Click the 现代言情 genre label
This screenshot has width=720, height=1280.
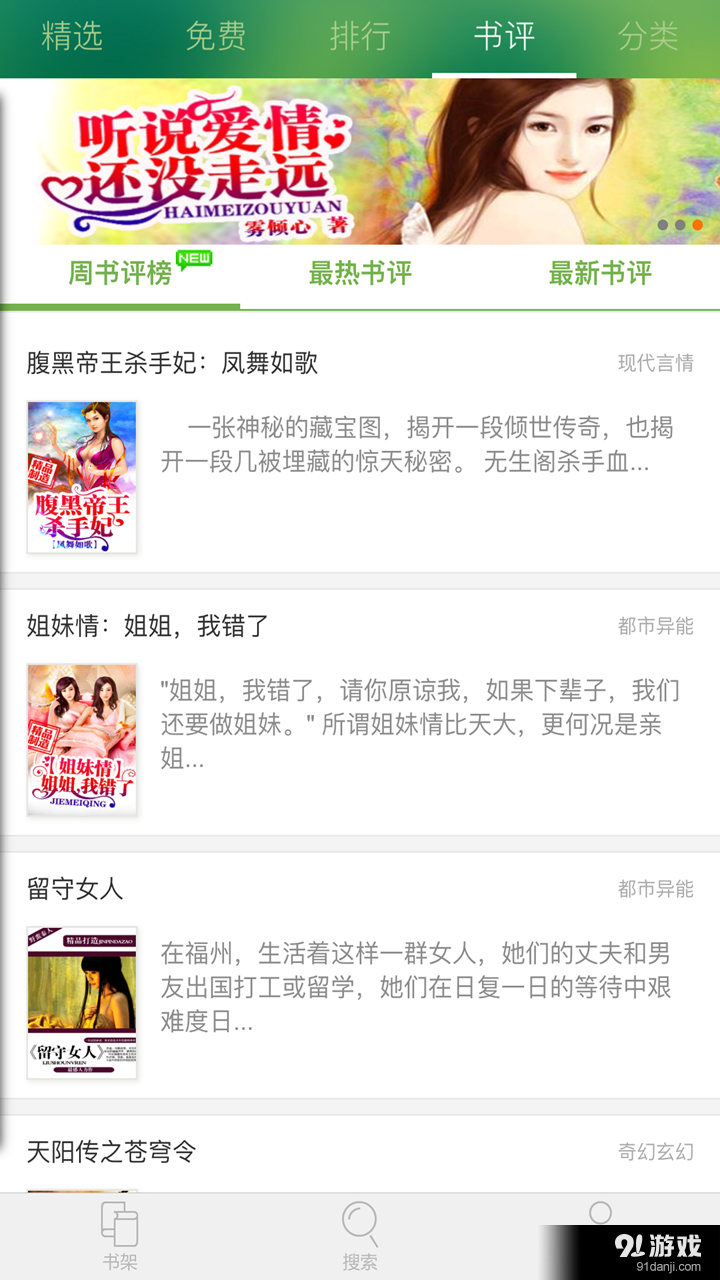coord(655,363)
